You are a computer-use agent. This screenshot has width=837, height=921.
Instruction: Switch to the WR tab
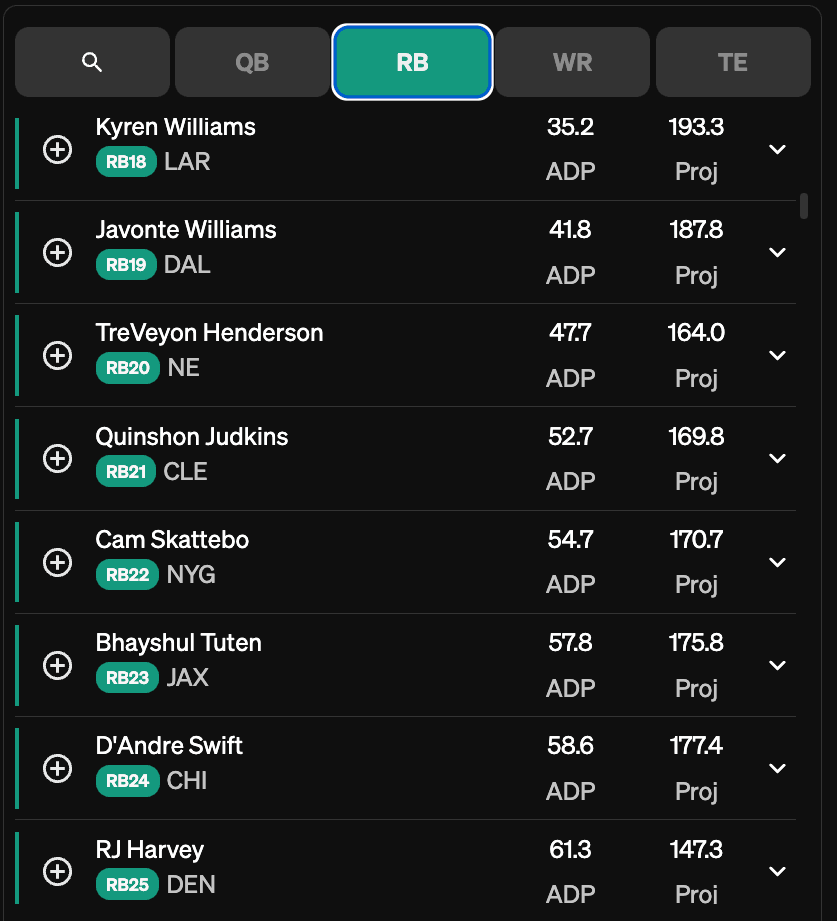573,62
